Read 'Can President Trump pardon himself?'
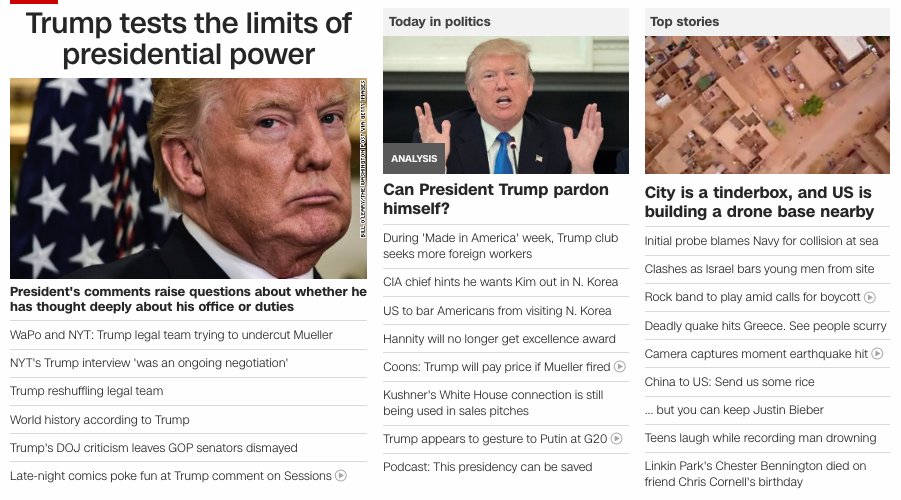 (496, 199)
